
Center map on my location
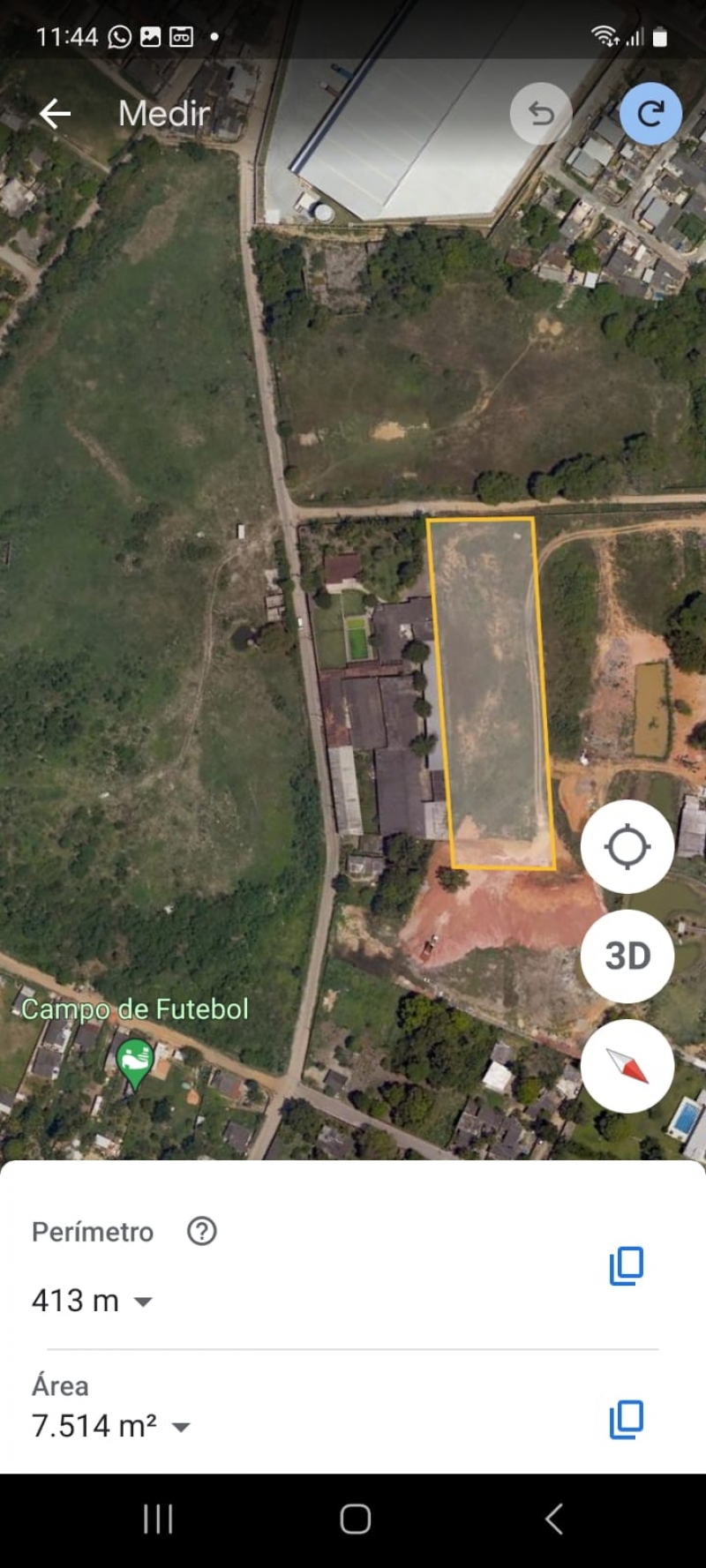point(627,847)
